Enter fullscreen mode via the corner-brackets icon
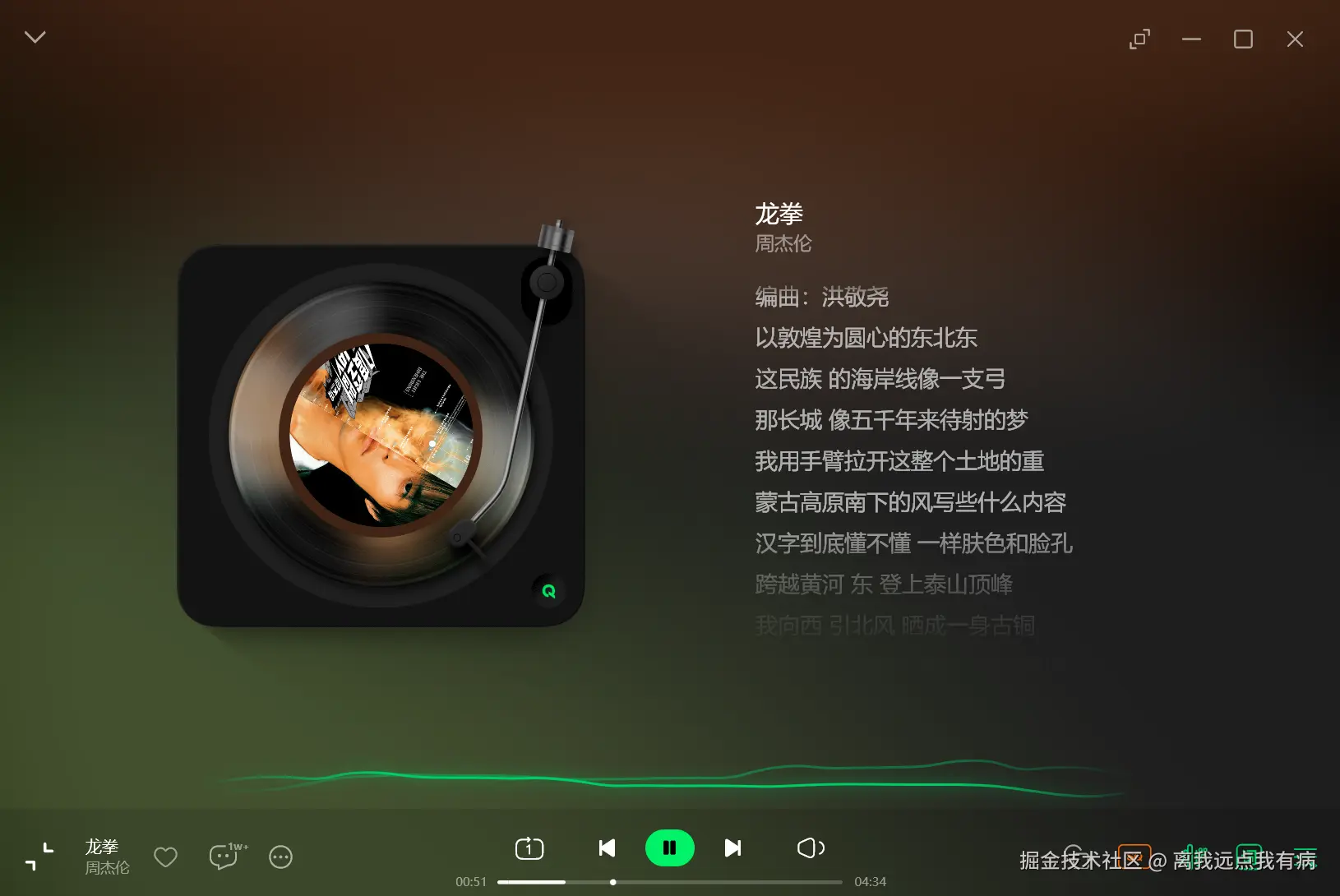1340x896 pixels. click(39, 857)
